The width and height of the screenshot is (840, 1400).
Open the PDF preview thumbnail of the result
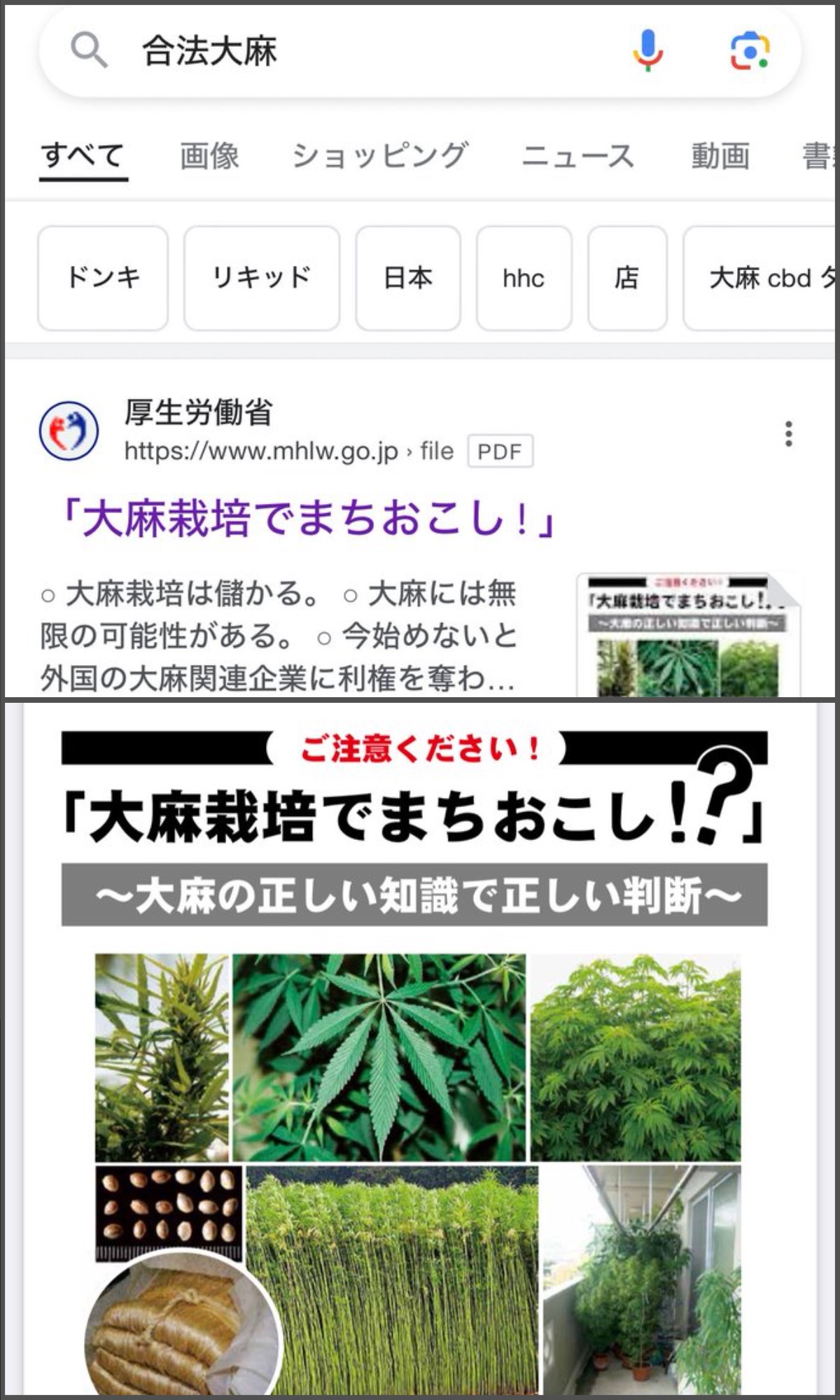(x=686, y=635)
